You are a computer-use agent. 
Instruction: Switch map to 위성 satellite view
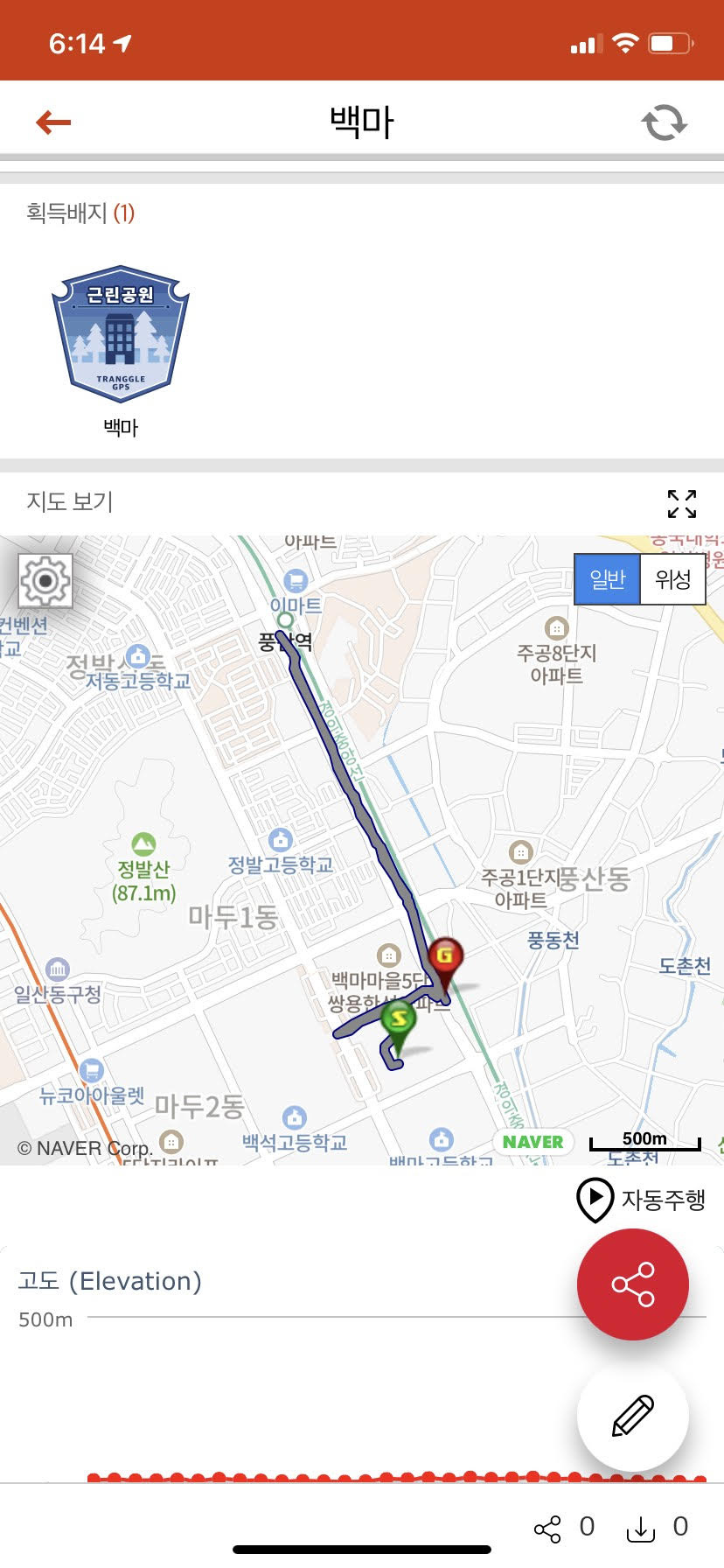(x=672, y=579)
